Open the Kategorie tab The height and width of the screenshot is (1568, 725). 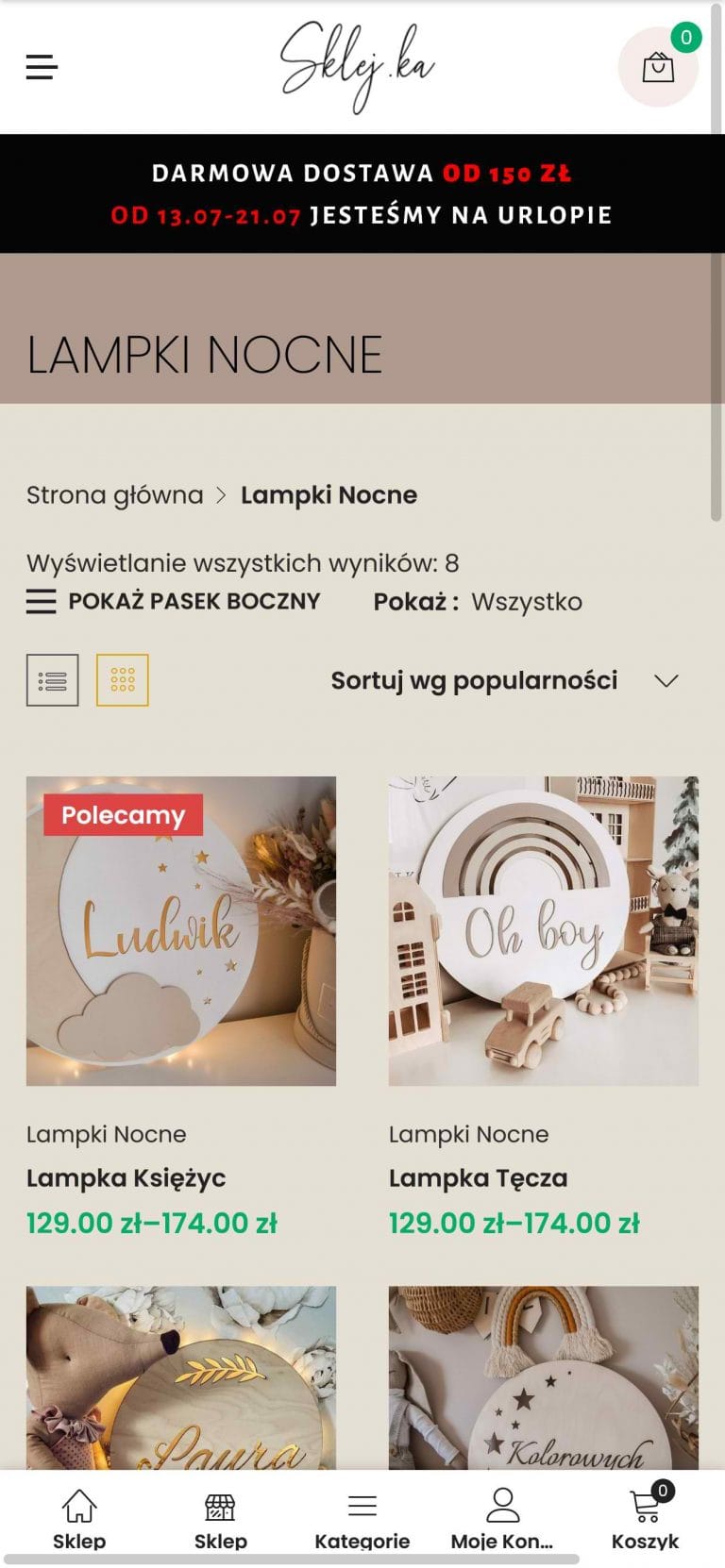[362, 1519]
